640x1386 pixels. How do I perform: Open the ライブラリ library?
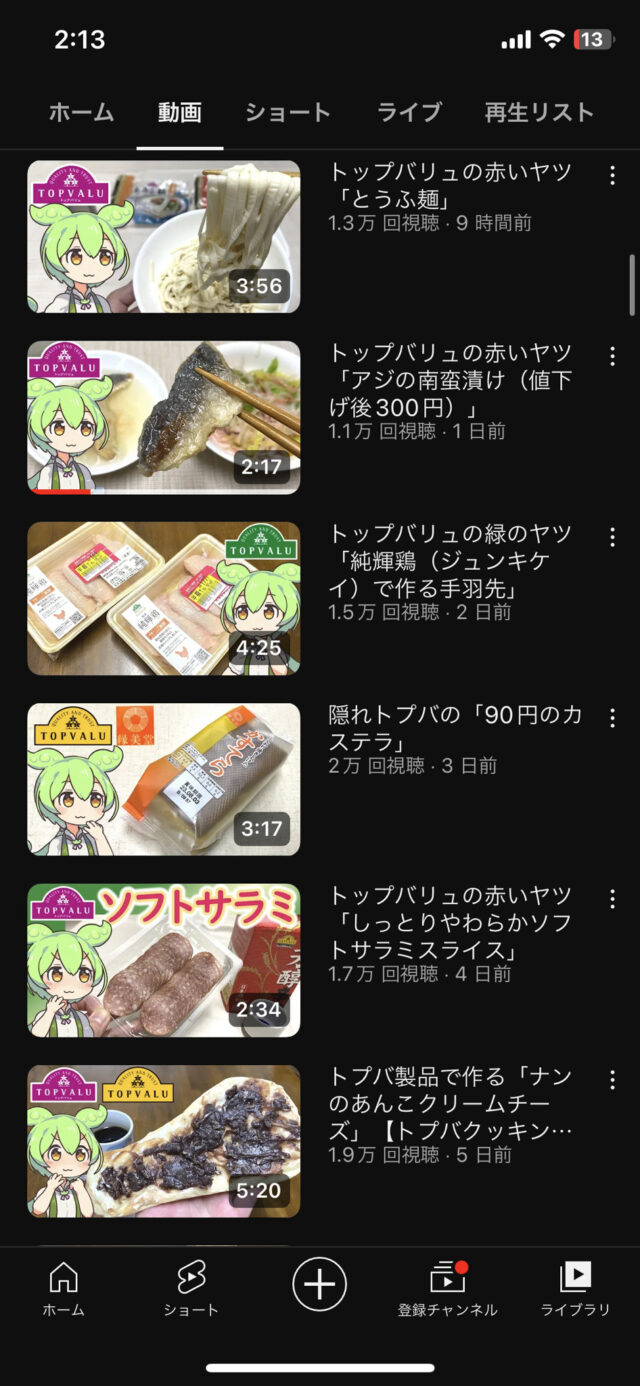tap(575, 1287)
